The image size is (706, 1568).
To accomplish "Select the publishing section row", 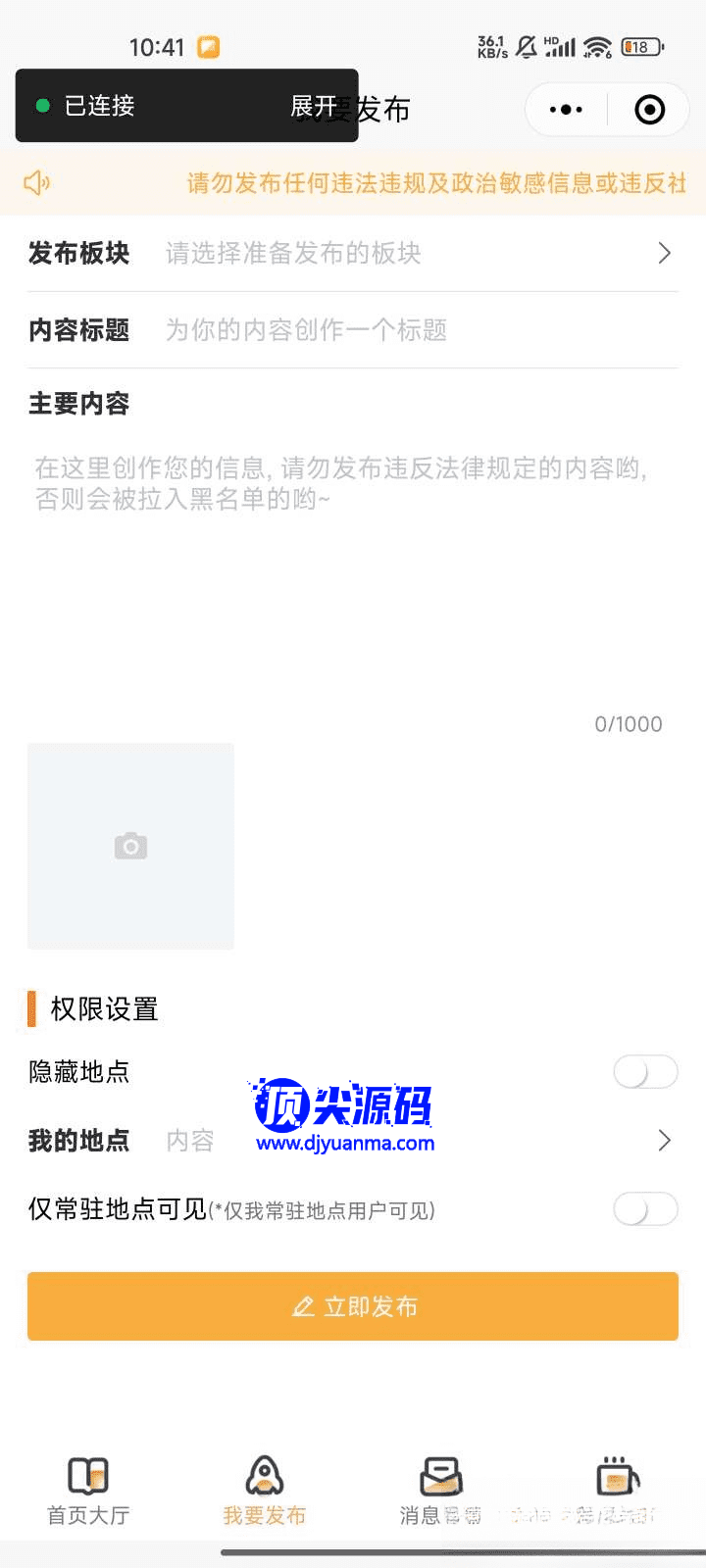I will pos(353,253).
